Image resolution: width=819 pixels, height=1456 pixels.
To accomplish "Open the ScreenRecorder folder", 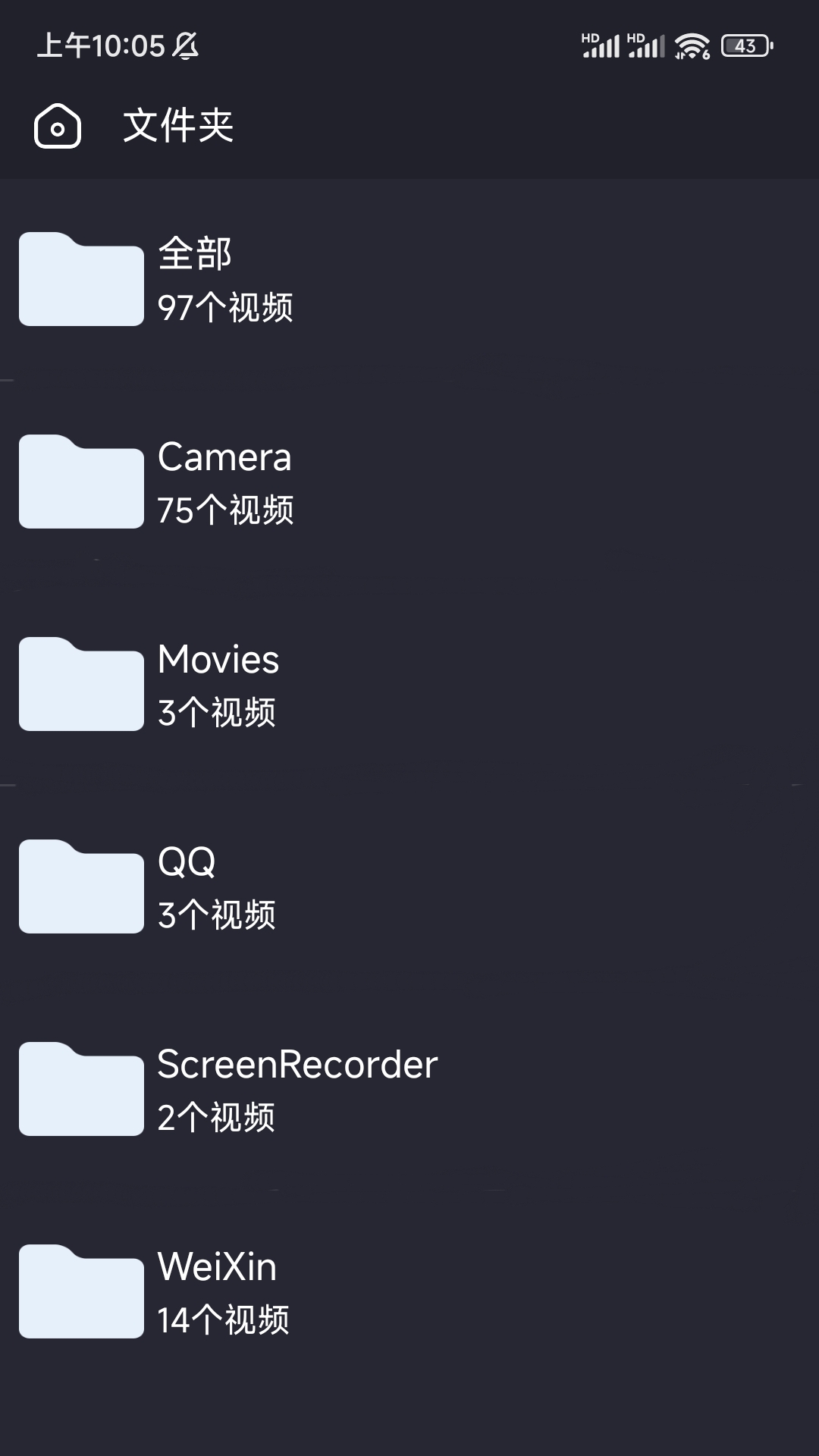I will [x=409, y=1090].
